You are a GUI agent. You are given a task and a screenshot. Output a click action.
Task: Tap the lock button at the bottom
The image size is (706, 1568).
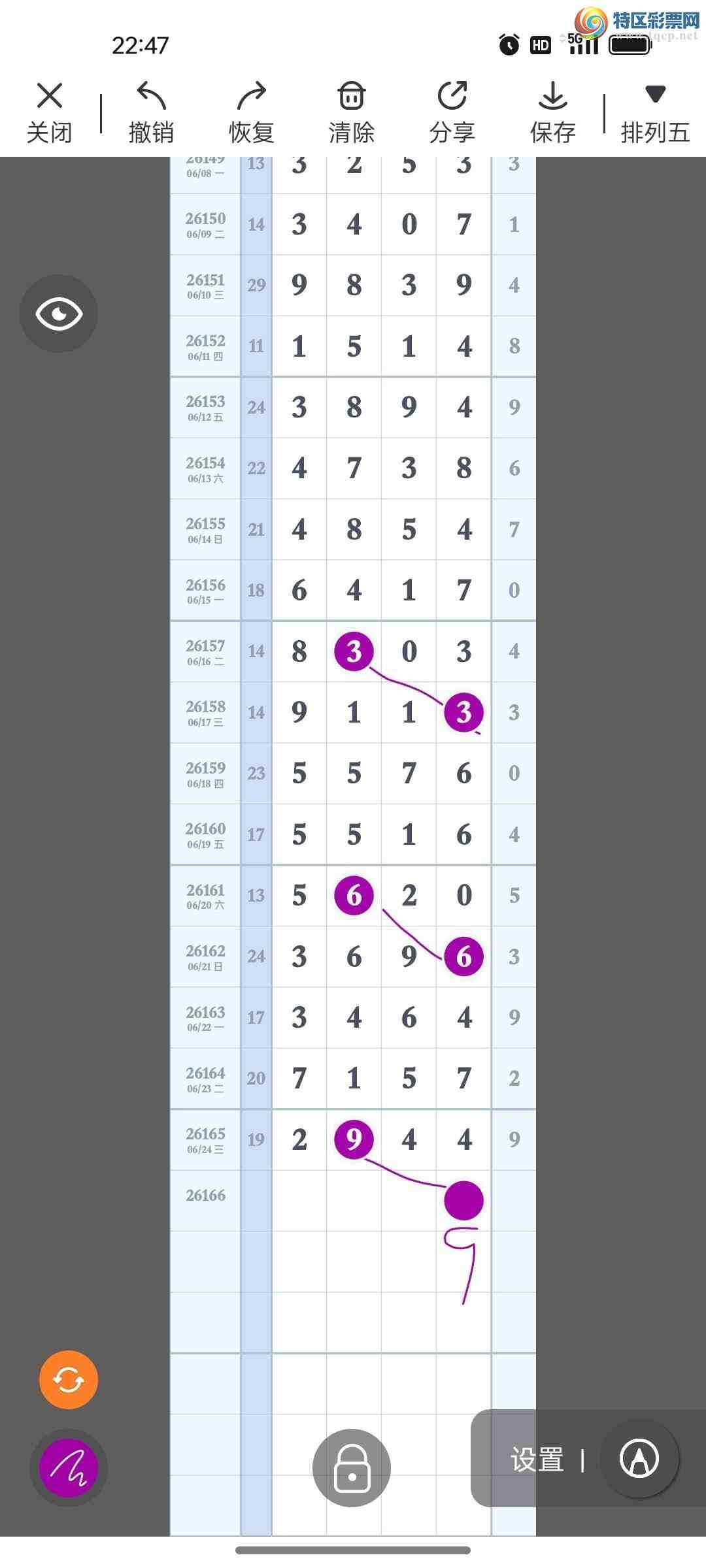pyautogui.click(x=352, y=1467)
